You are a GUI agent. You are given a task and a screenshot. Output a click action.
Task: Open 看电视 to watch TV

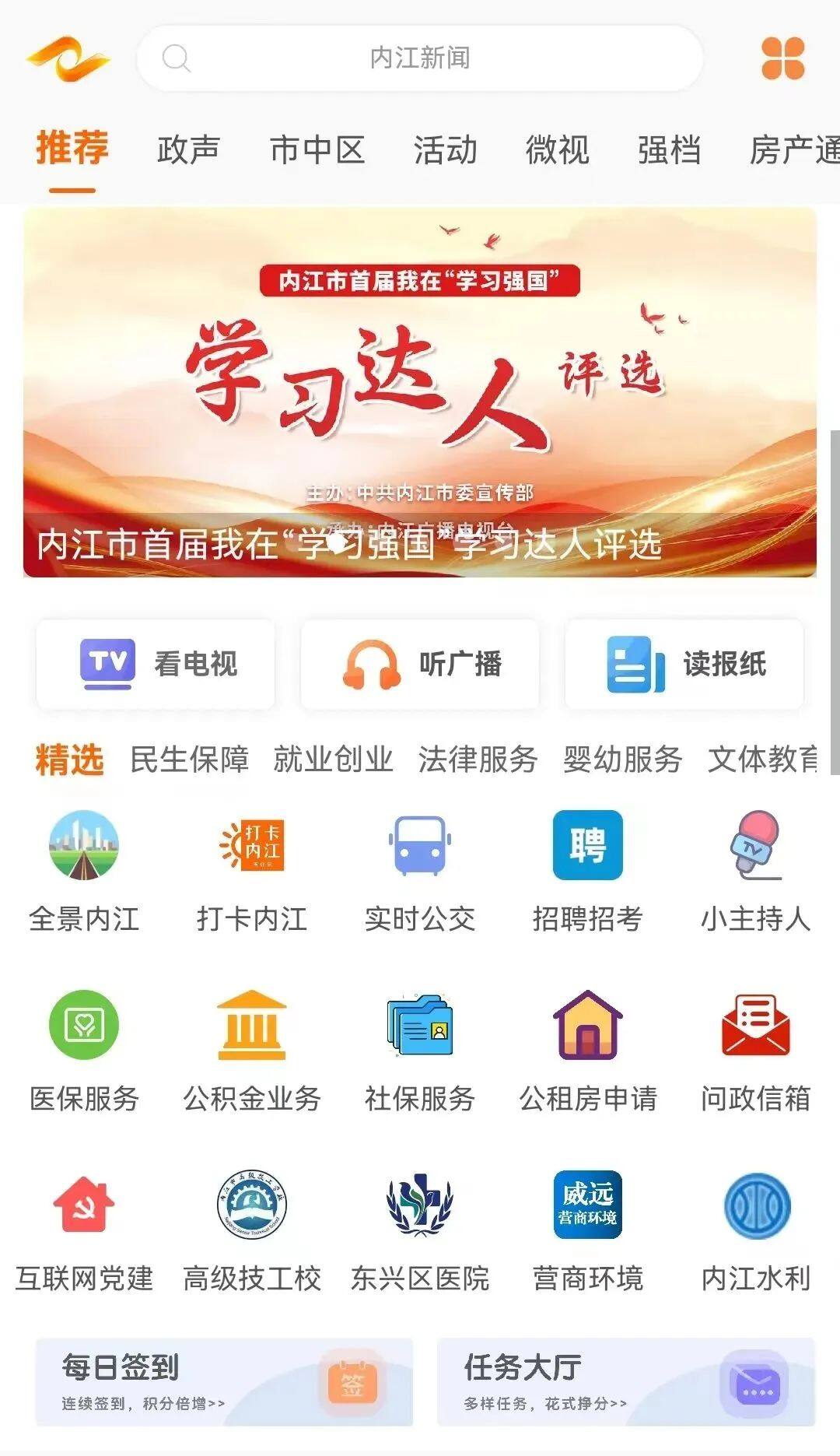pos(155,664)
